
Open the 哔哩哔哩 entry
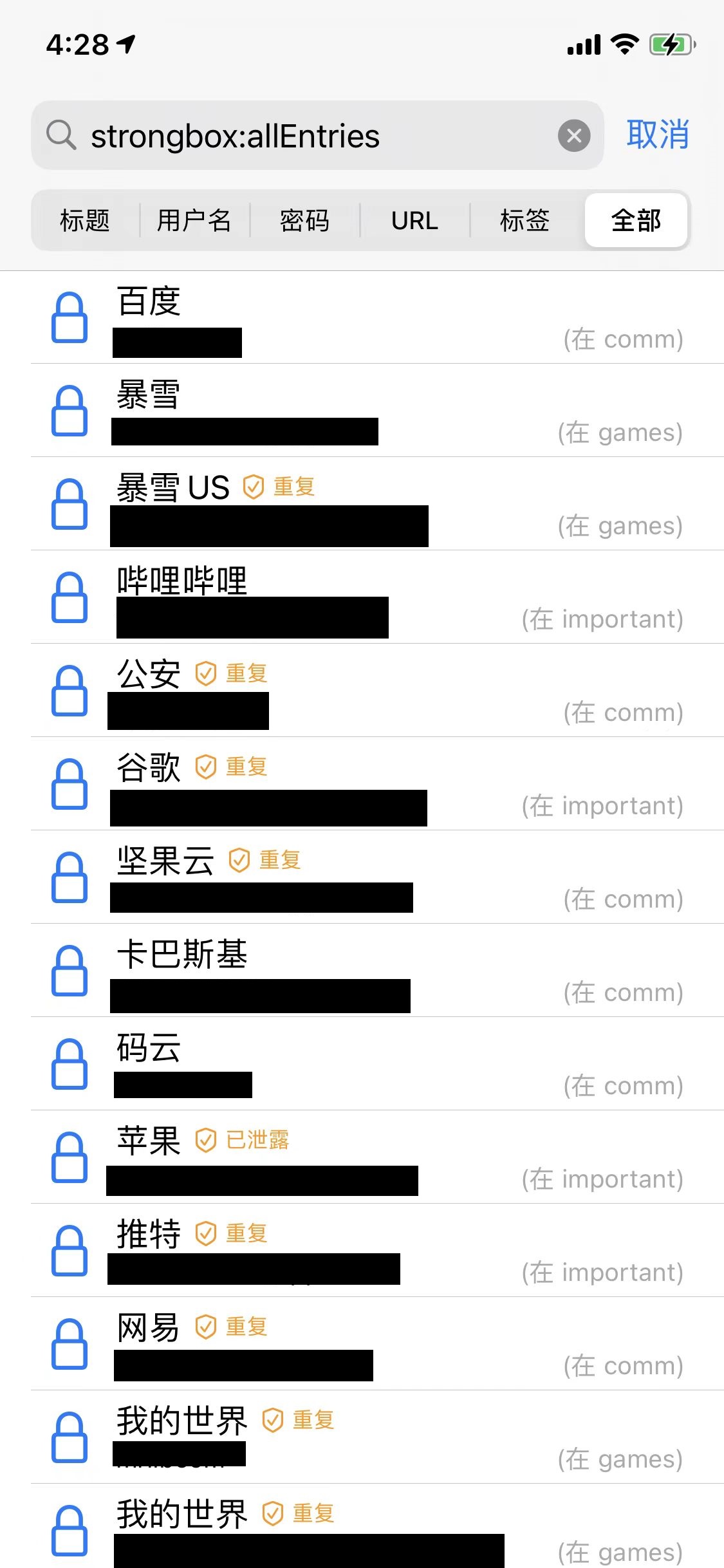coord(377,597)
